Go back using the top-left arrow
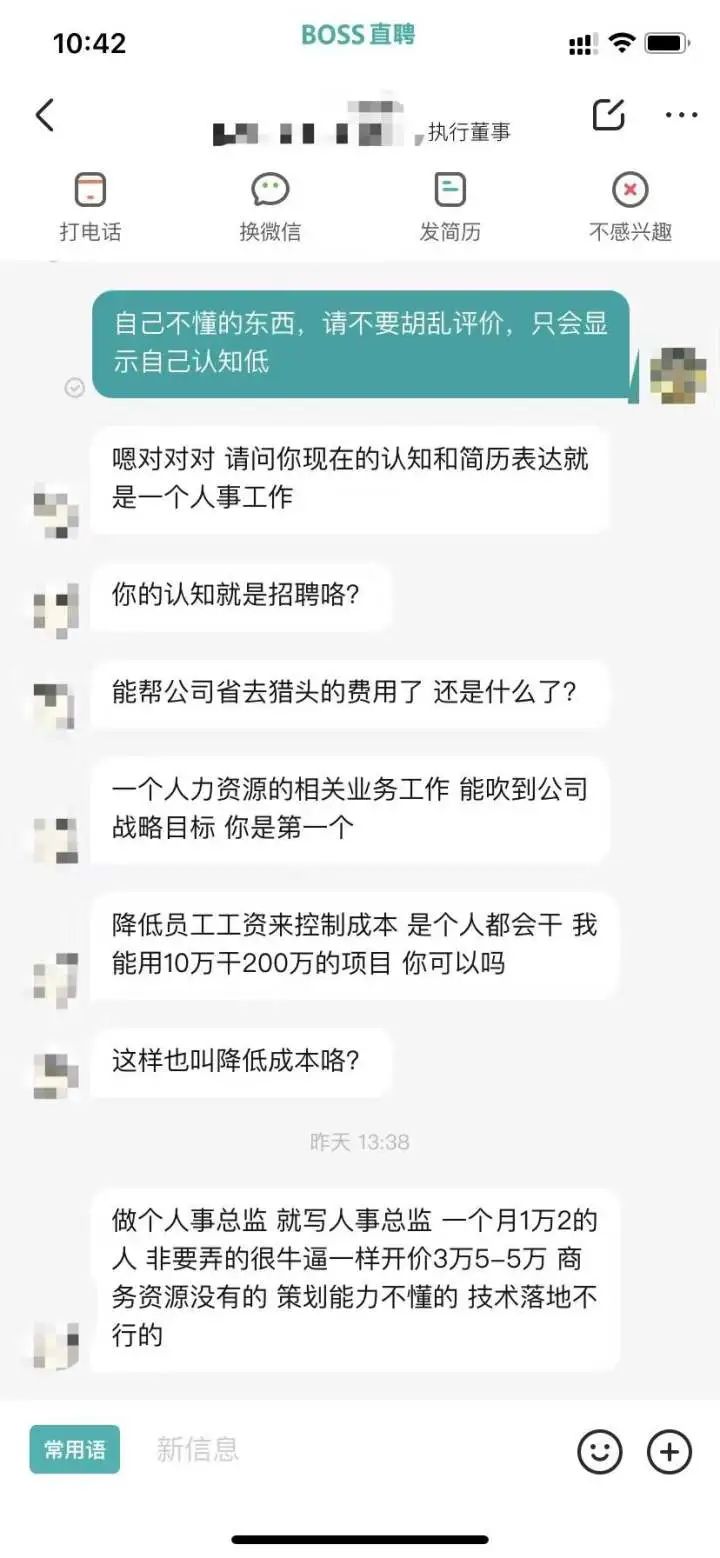720x1558 pixels. point(45,115)
